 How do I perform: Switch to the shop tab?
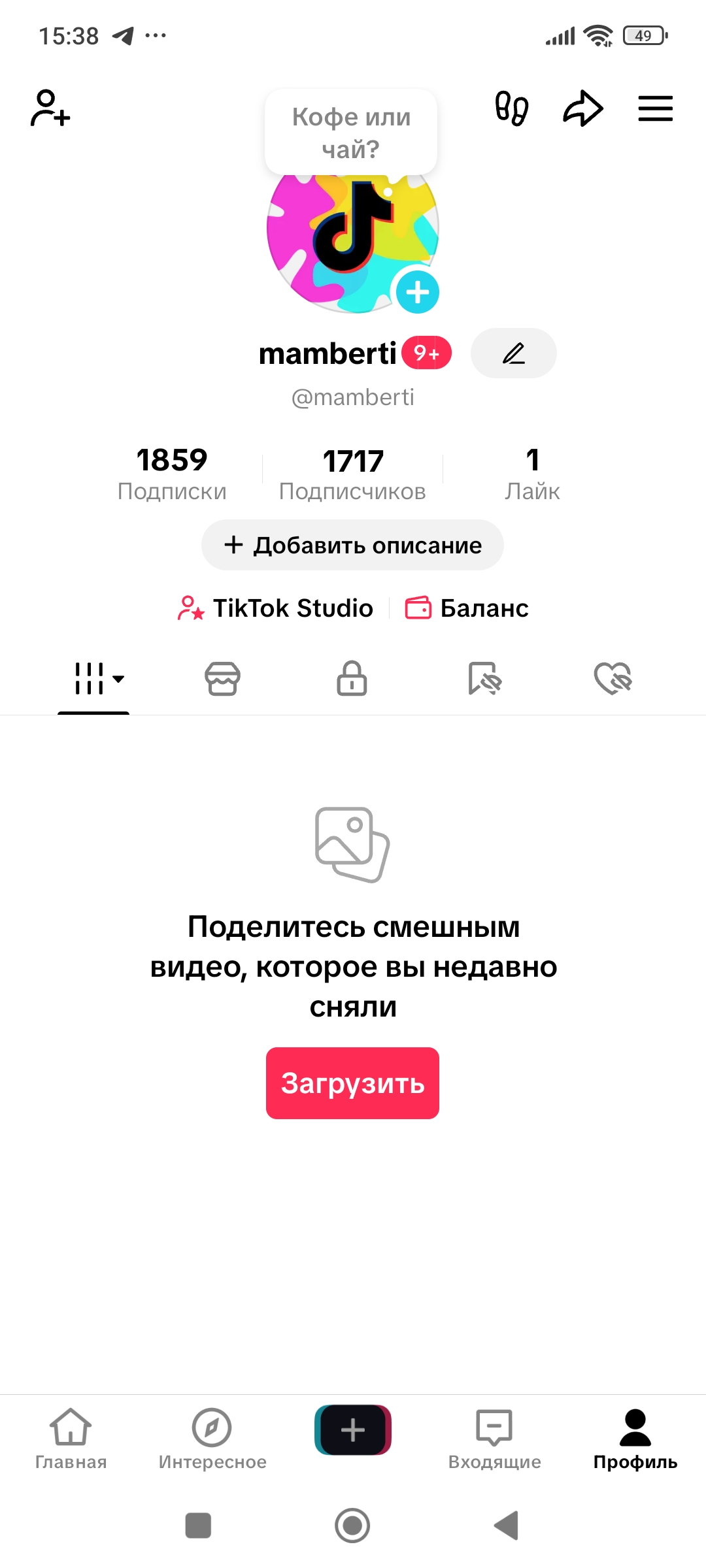point(222,678)
